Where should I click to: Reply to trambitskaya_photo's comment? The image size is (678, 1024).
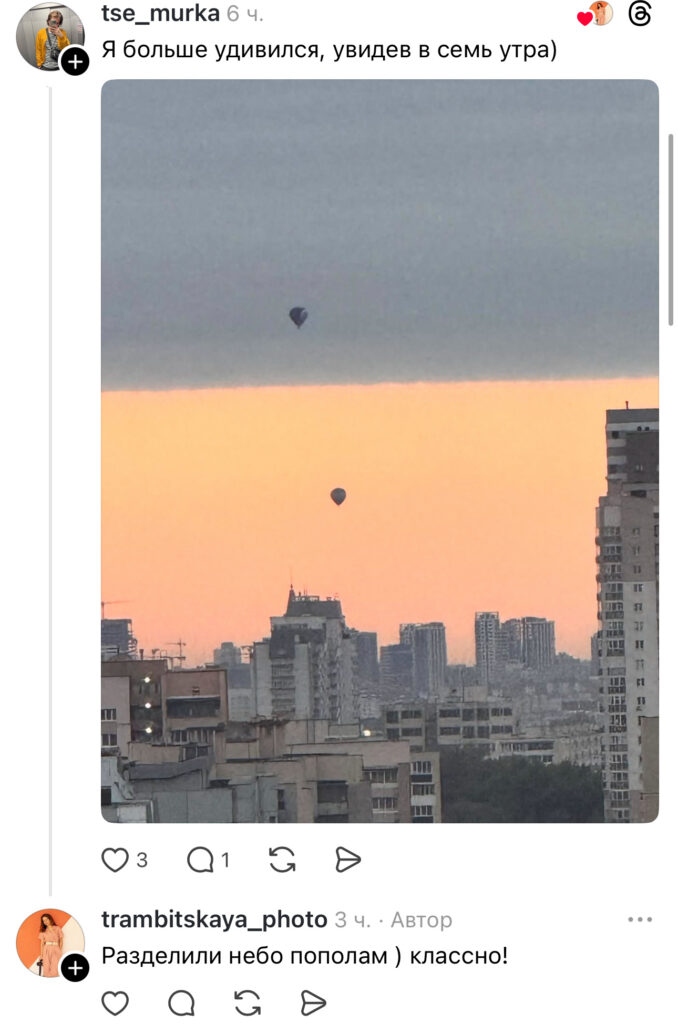[x=182, y=1003]
